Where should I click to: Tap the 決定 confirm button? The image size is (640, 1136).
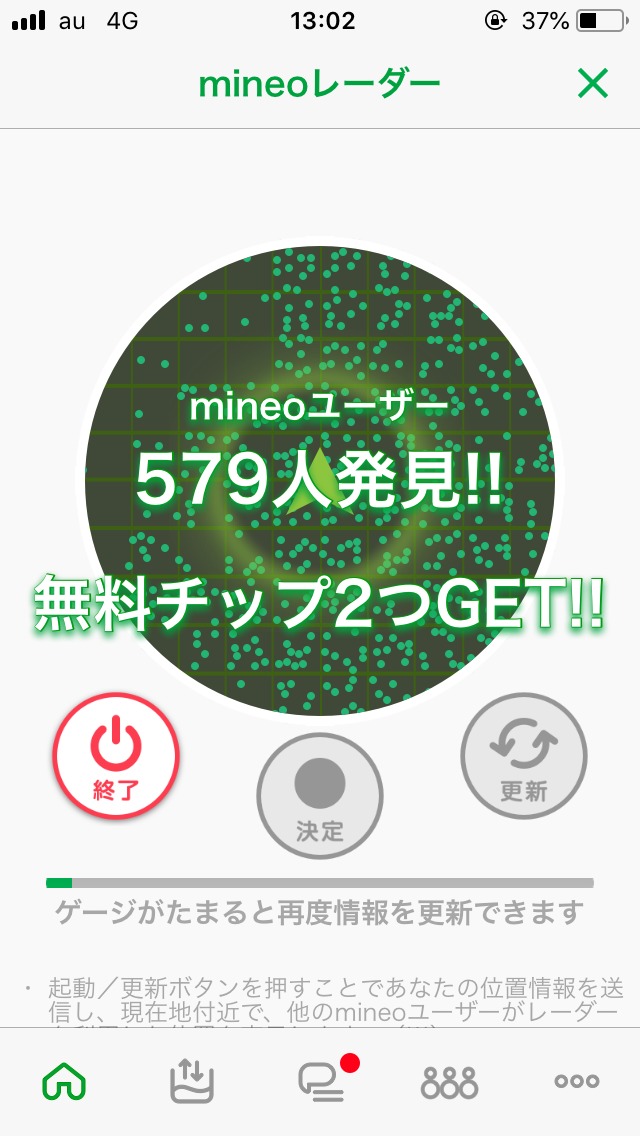[320, 797]
